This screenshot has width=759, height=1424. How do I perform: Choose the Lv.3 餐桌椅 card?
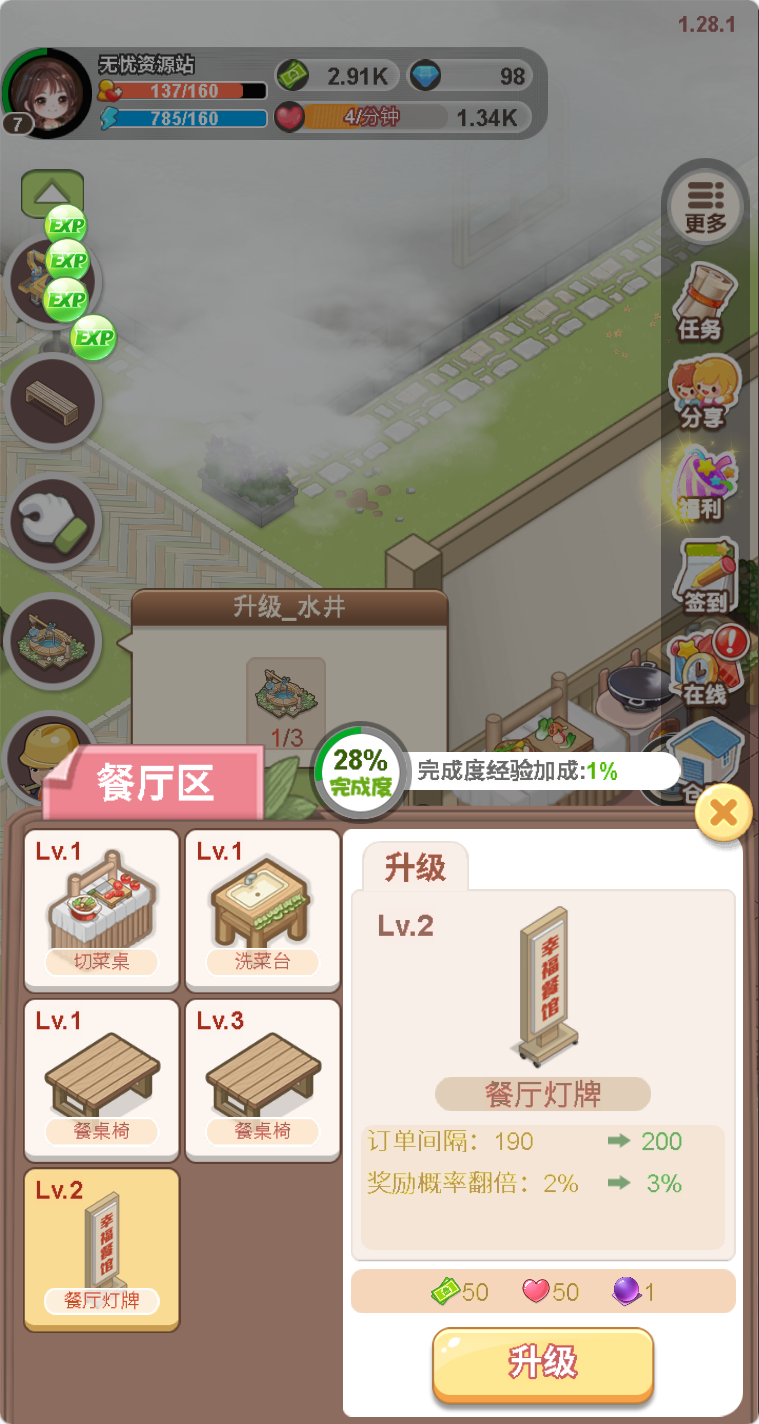pyautogui.click(x=262, y=1080)
